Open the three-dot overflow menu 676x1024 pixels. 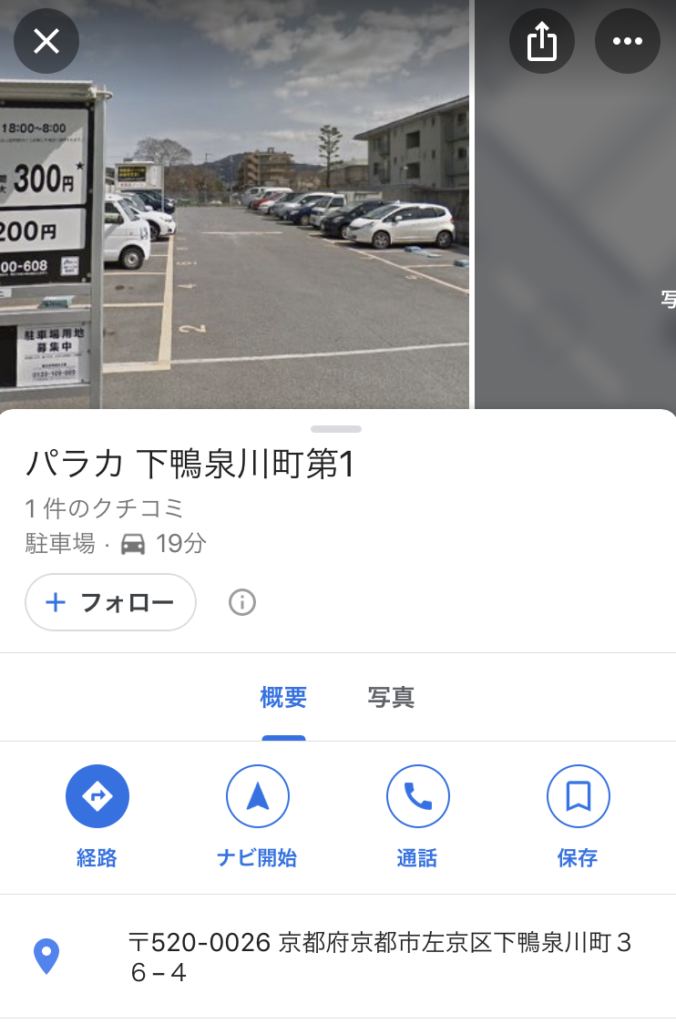coord(627,41)
